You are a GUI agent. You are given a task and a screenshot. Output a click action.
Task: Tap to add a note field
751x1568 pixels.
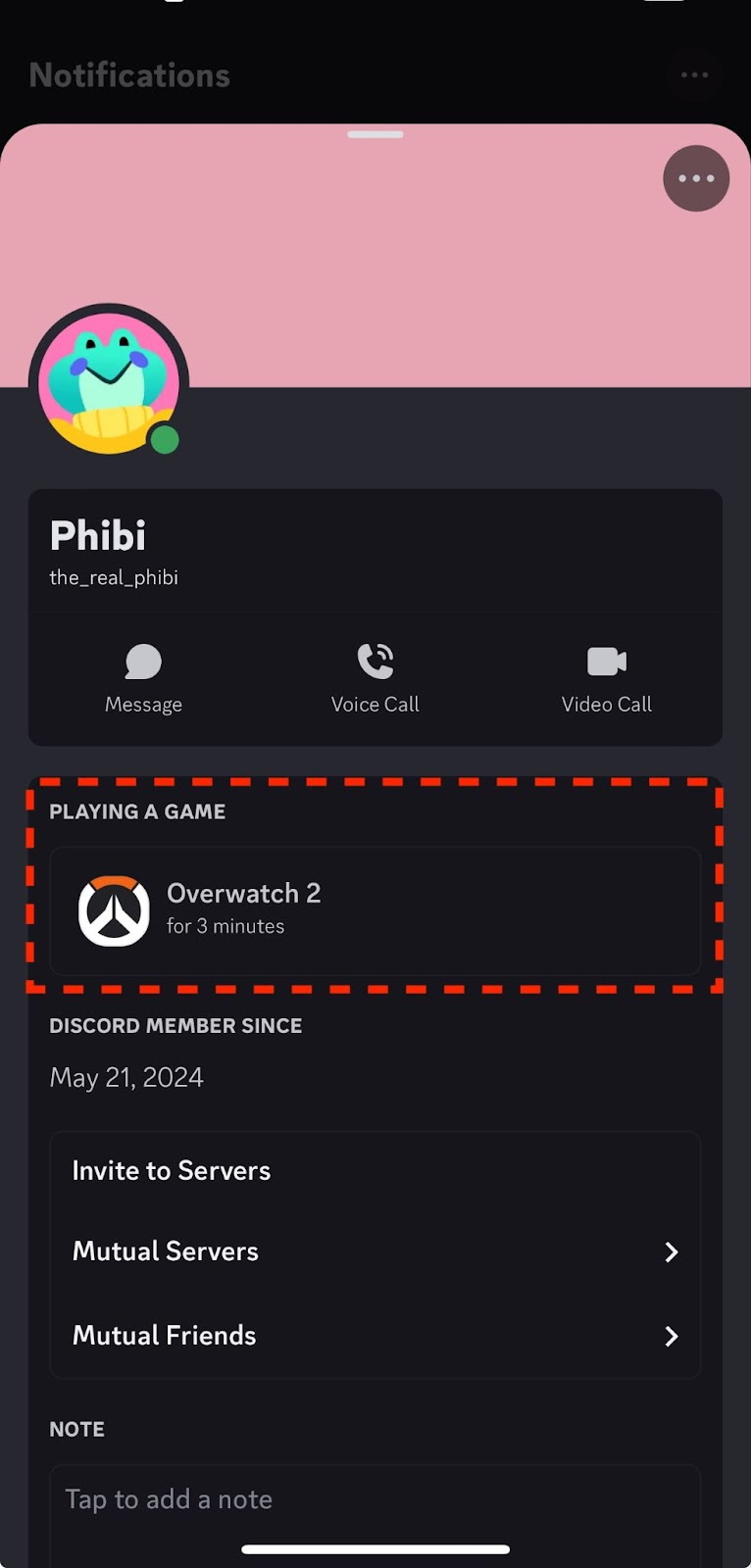coord(375,1500)
